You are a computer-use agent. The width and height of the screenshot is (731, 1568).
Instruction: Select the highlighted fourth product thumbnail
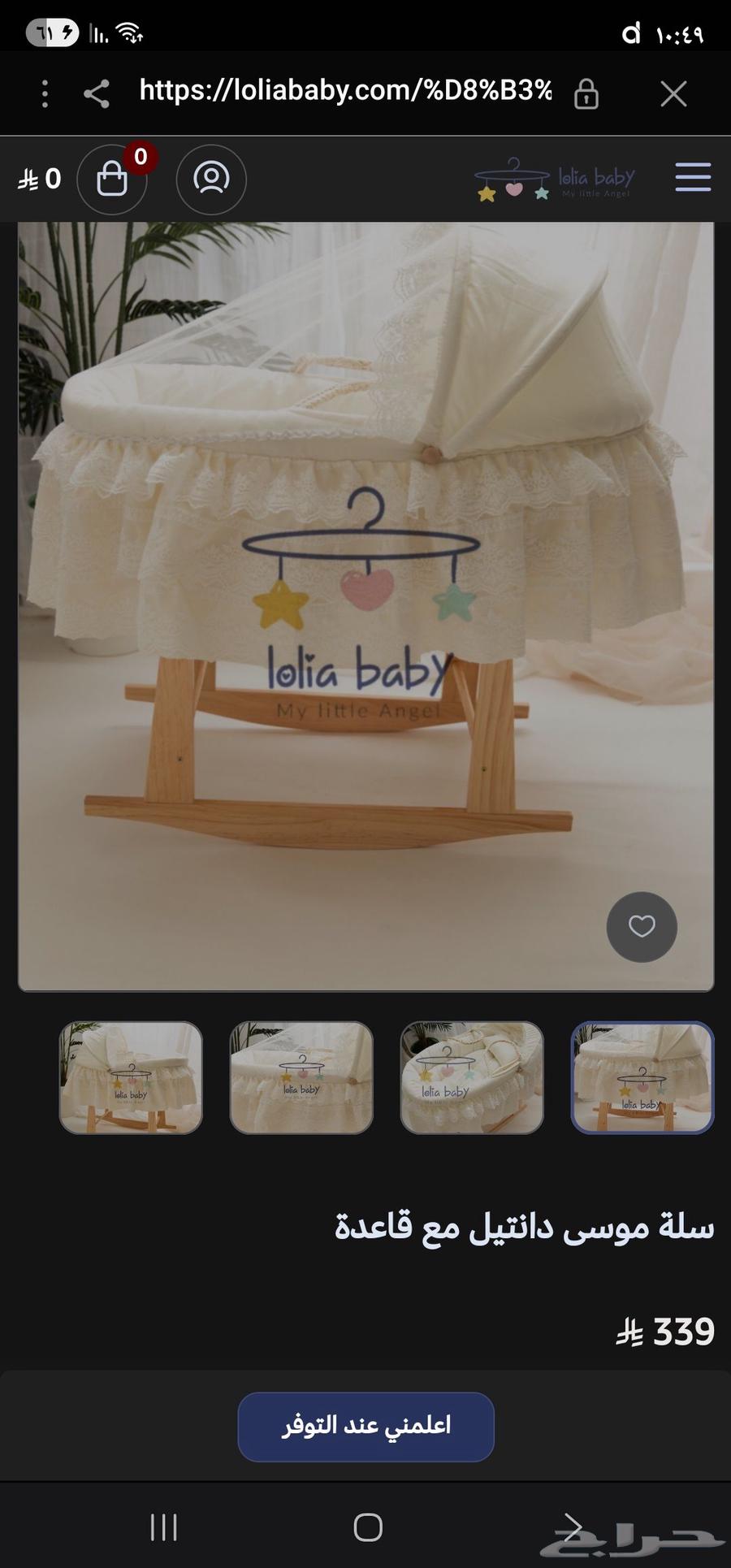(x=642, y=1078)
